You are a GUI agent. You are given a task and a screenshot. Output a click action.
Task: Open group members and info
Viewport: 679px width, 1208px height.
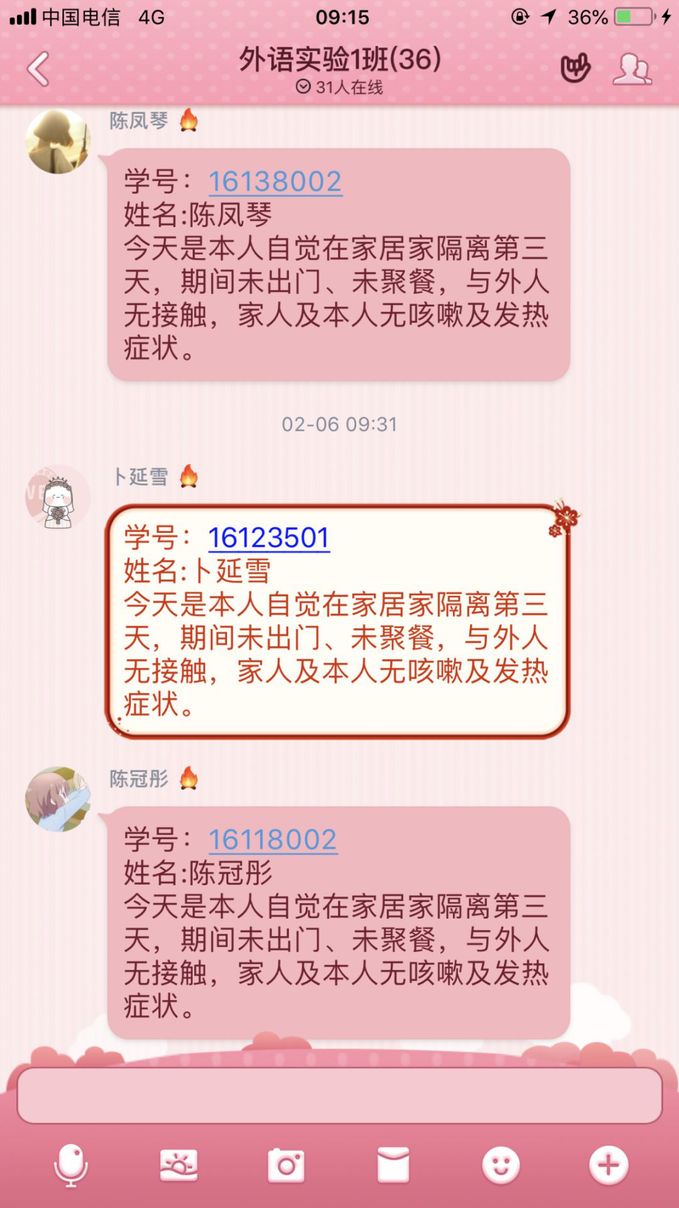(631, 68)
